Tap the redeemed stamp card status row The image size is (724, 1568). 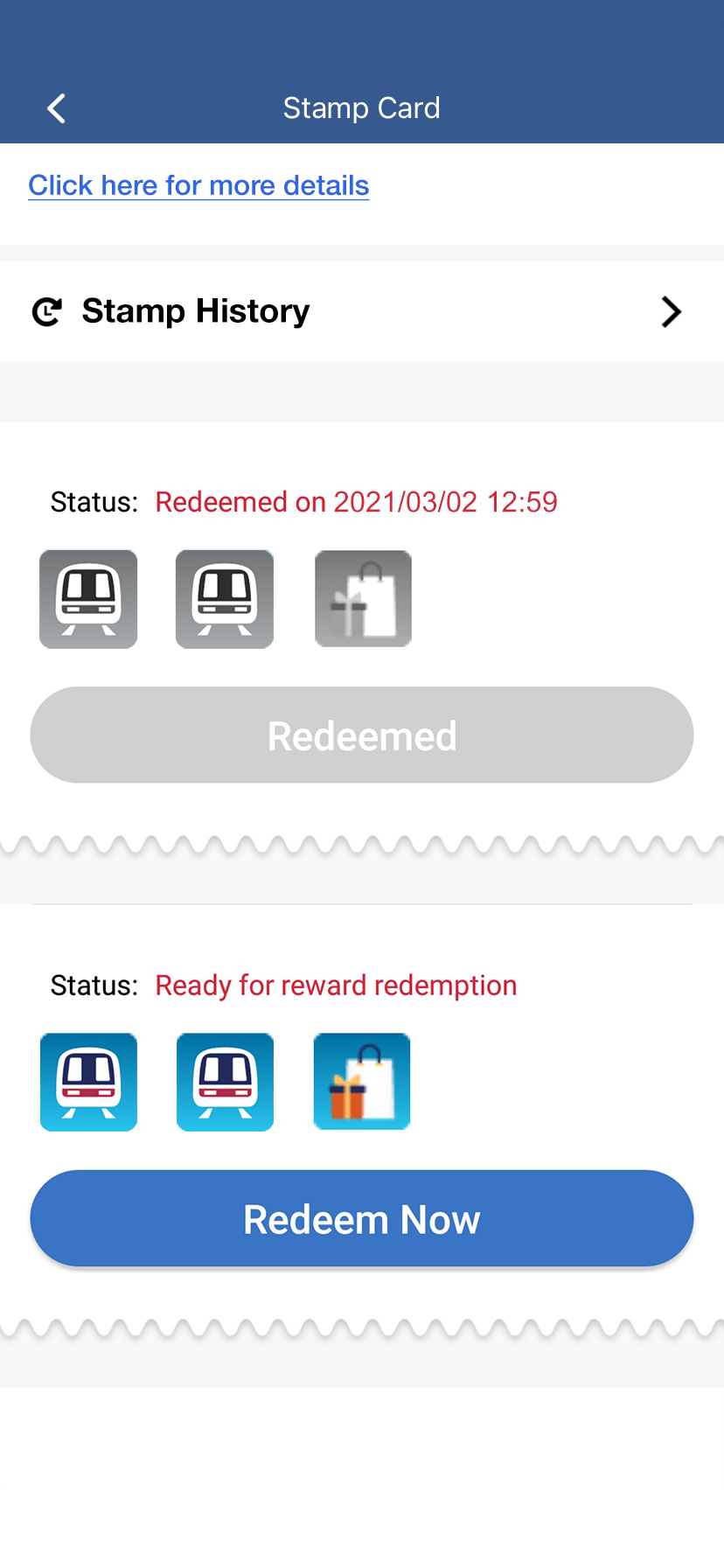click(304, 501)
